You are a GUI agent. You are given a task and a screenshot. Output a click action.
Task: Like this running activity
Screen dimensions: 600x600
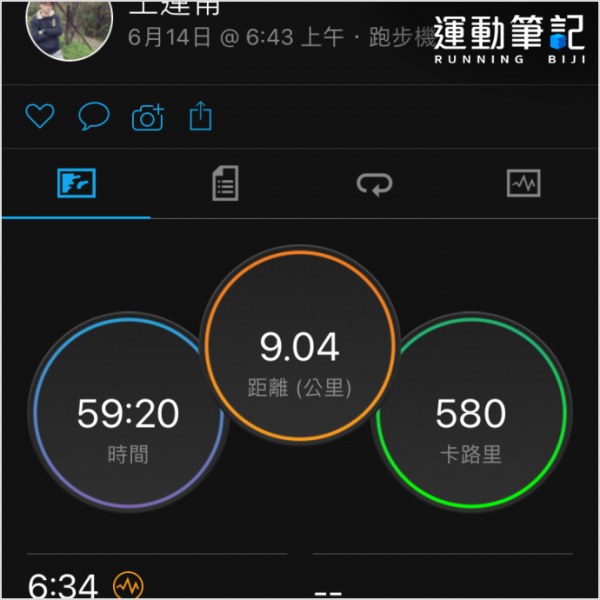point(39,117)
